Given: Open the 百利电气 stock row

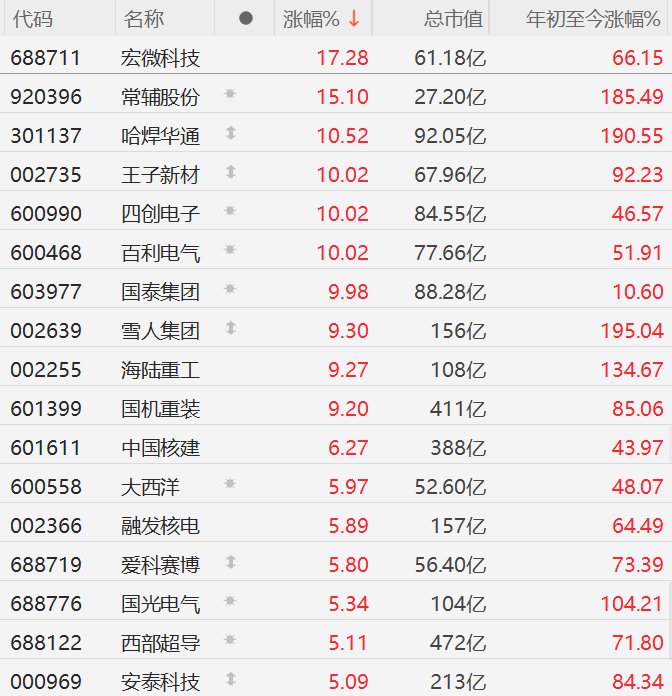Looking at the screenshot, I should coord(159,253).
